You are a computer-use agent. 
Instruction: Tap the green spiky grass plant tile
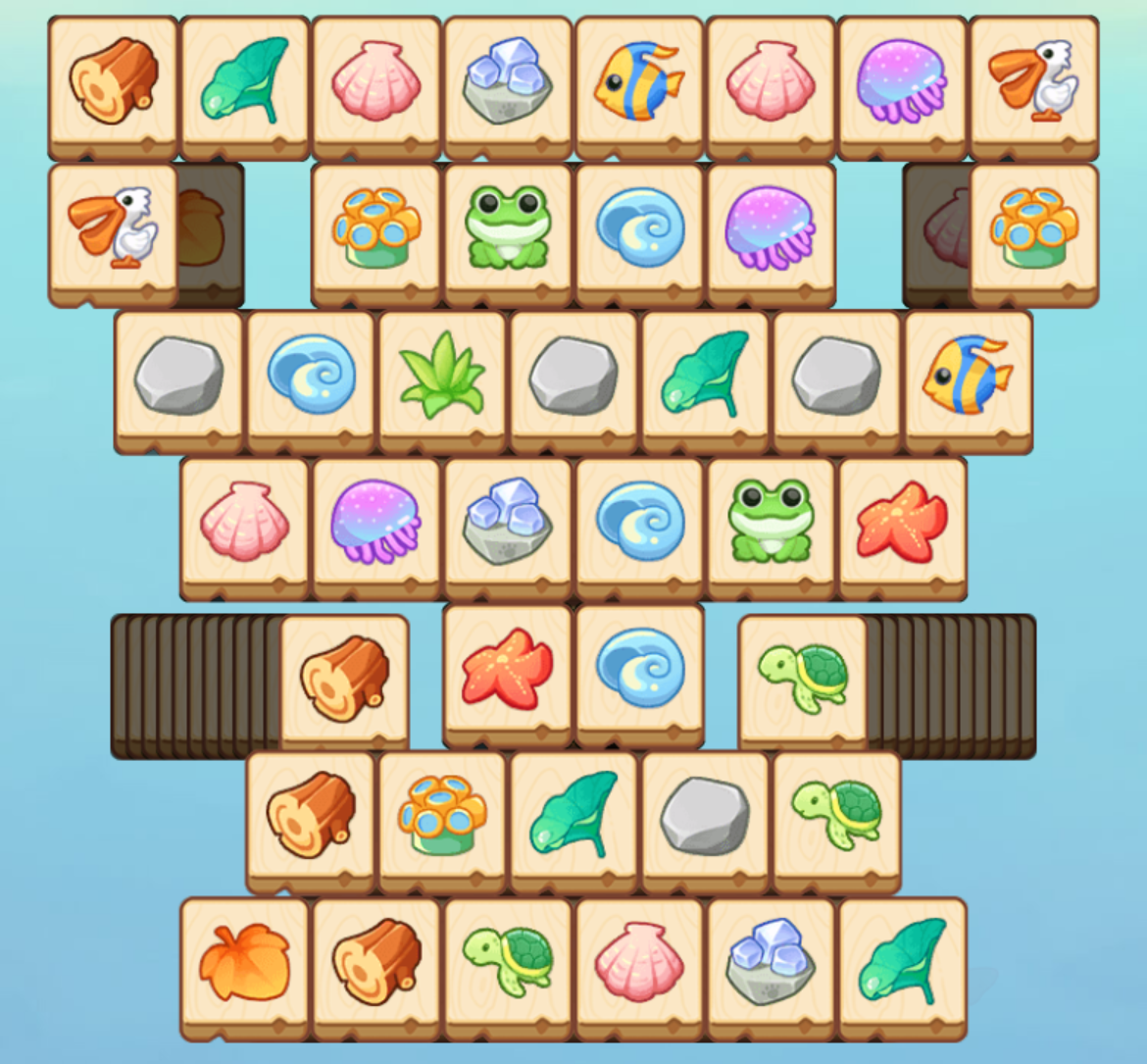coord(442,376)
